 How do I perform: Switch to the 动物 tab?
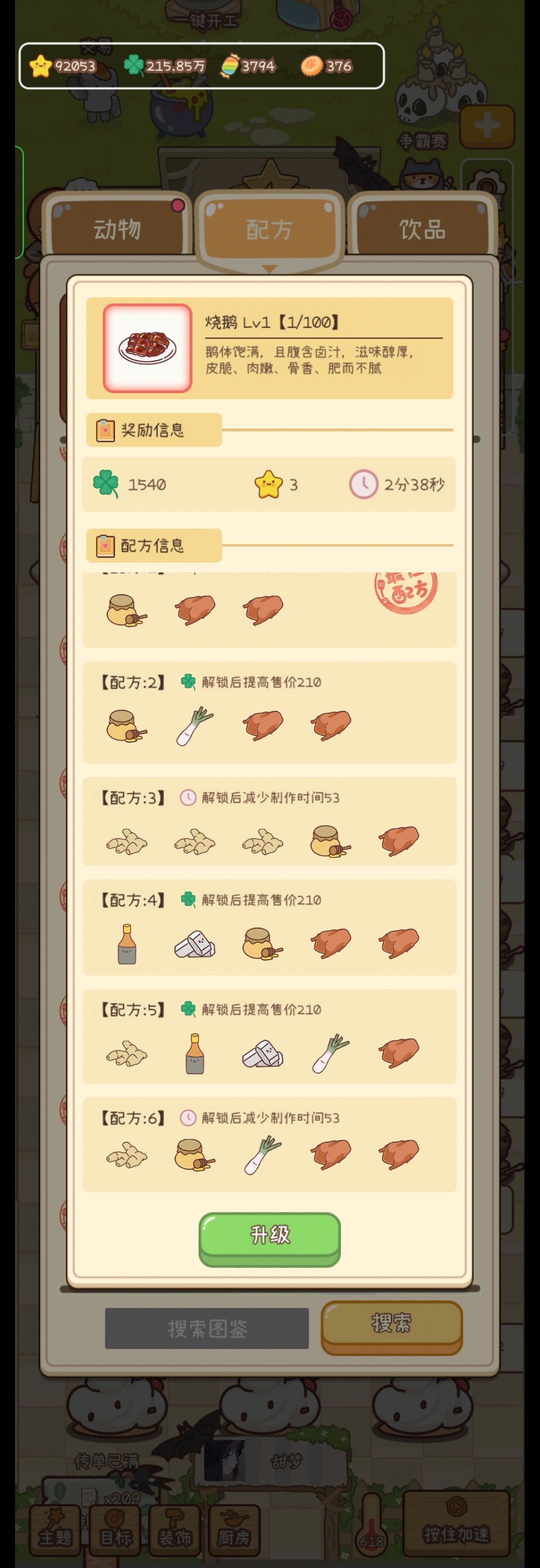coord(117,229)
